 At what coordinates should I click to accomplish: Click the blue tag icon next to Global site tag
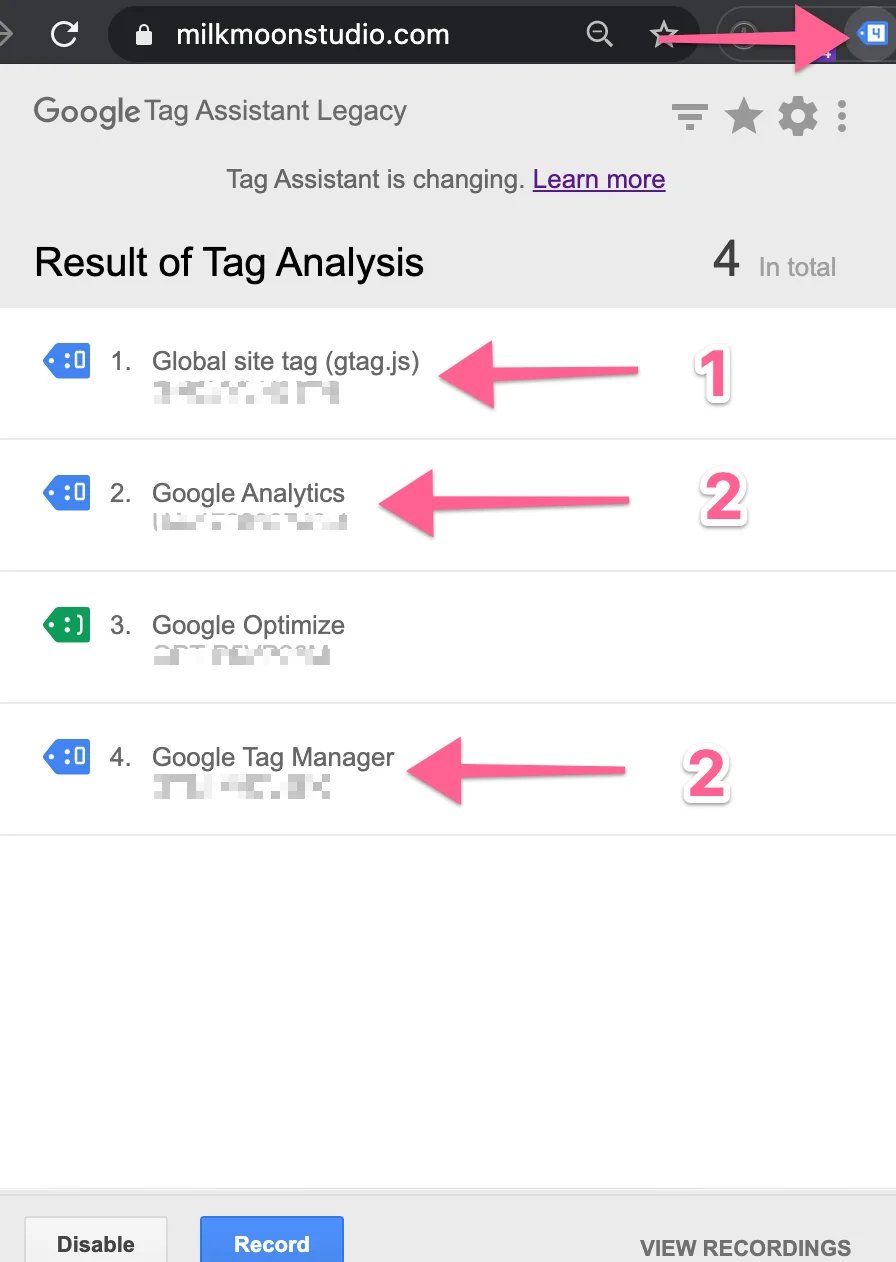pos(66,360)
